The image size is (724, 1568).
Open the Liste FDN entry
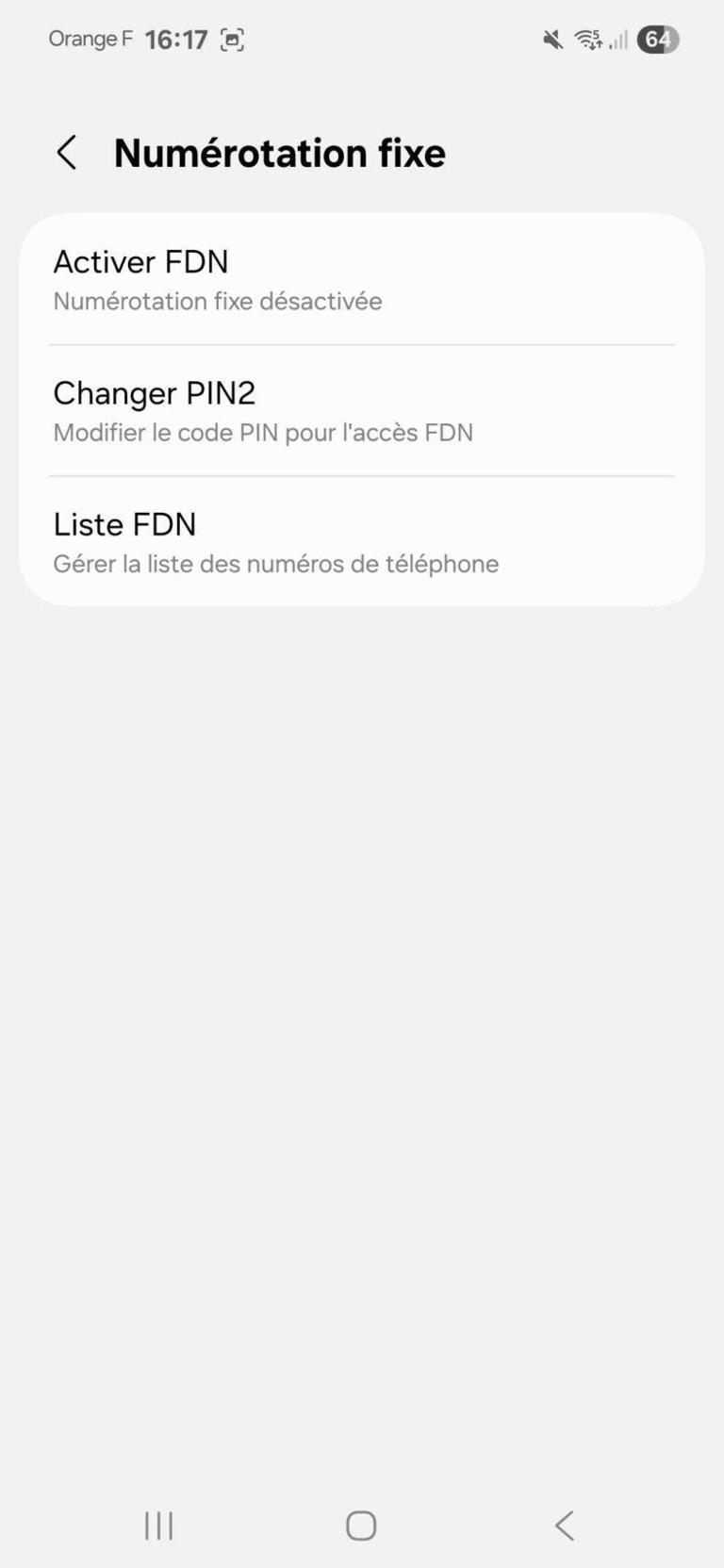(x=361, y=540)
